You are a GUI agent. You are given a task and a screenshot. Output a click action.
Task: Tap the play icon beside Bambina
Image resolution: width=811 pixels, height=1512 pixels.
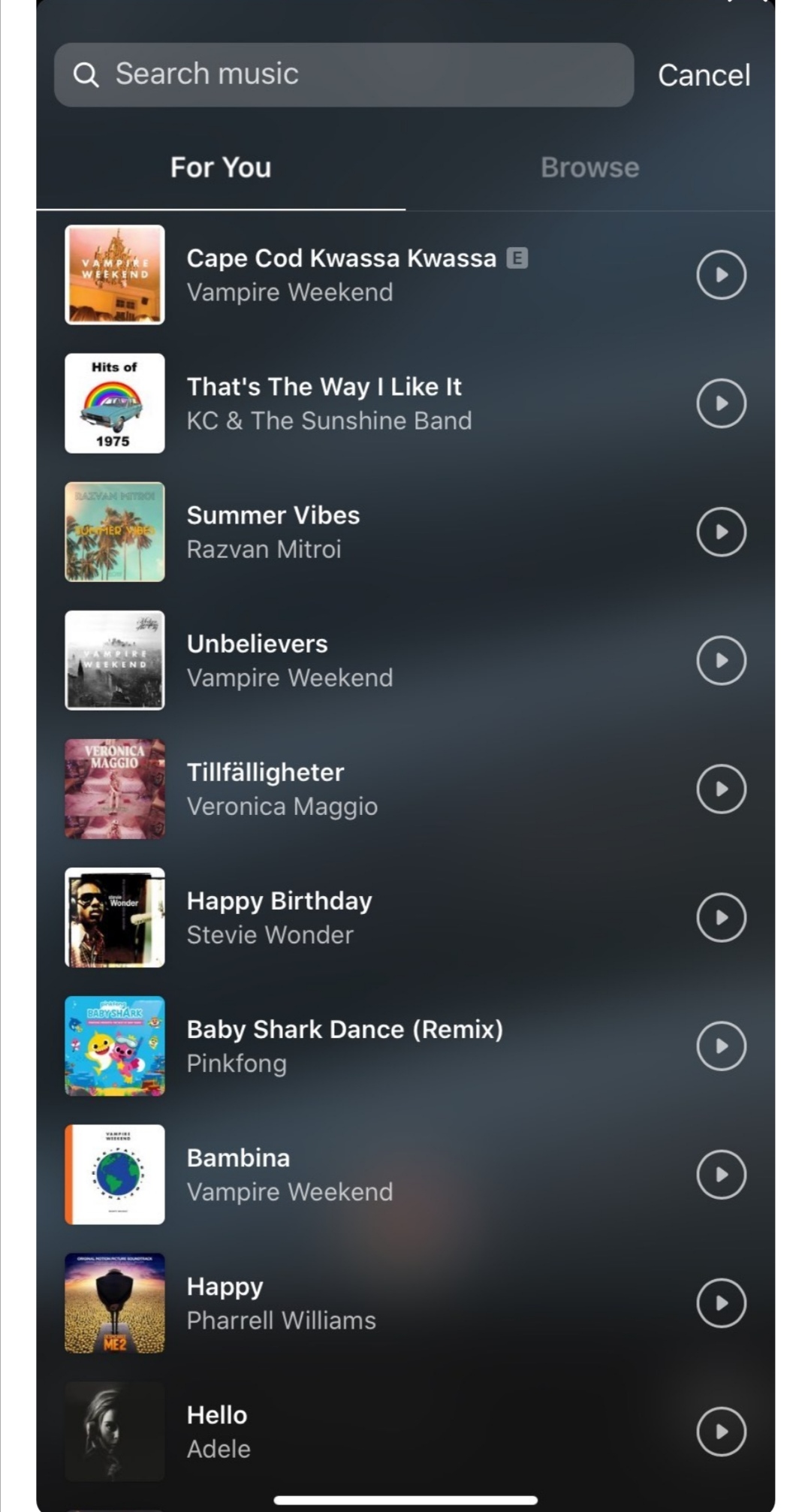pos(721,1174)
